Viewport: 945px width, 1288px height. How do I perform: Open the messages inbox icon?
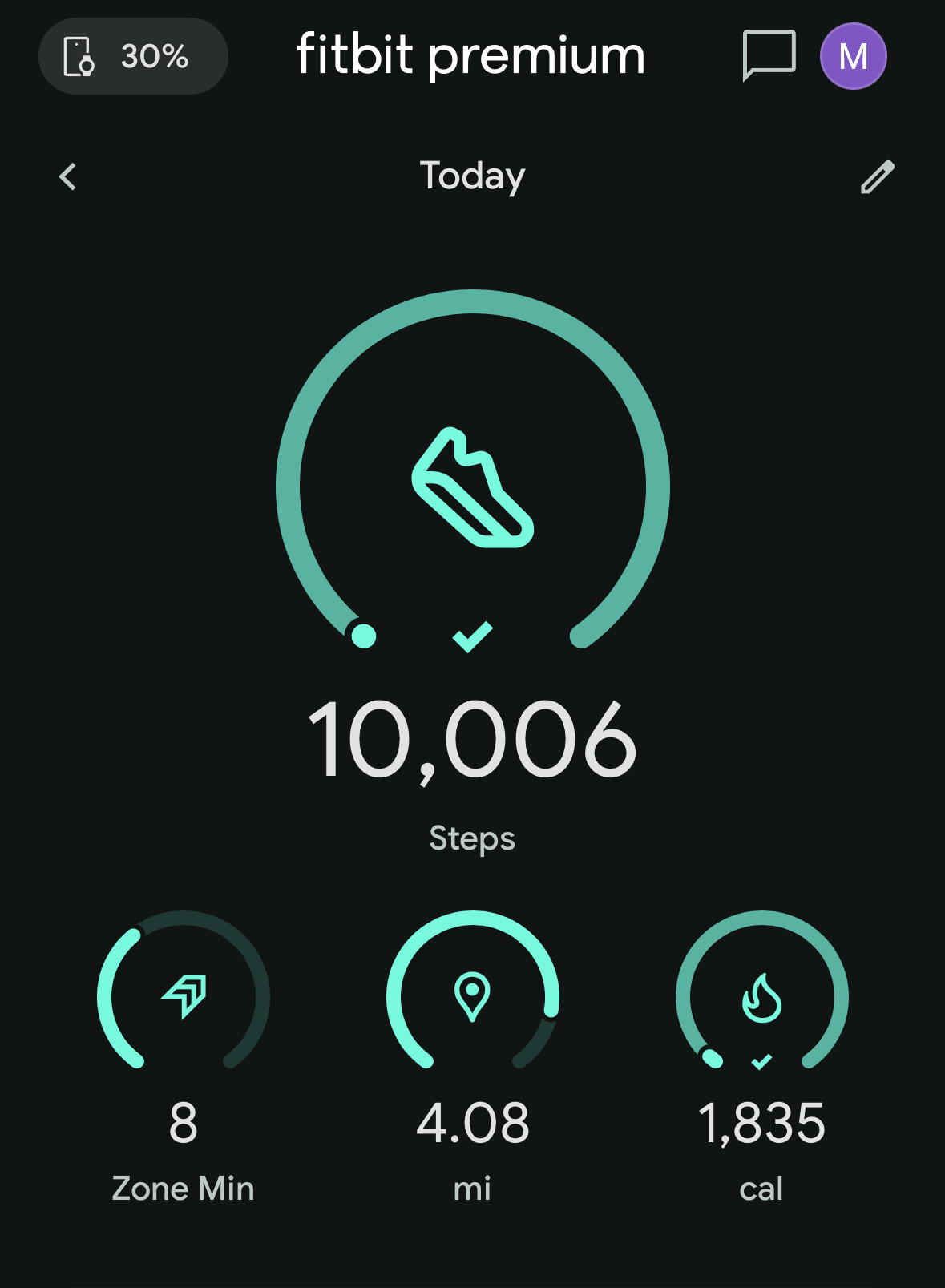click(x=769, y=55)
